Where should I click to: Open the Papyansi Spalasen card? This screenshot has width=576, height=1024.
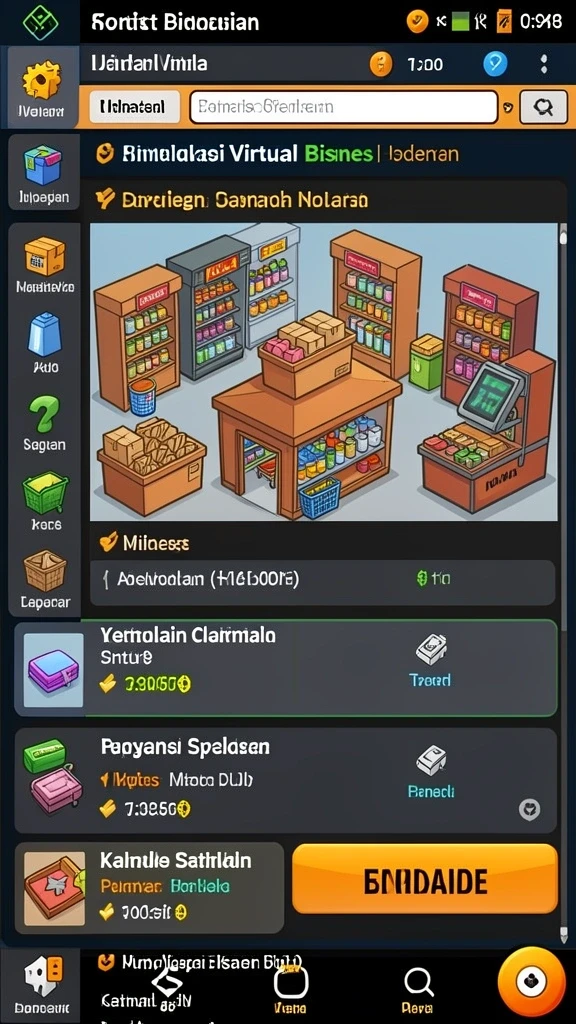pyautogui.click(x=286, y=780)
